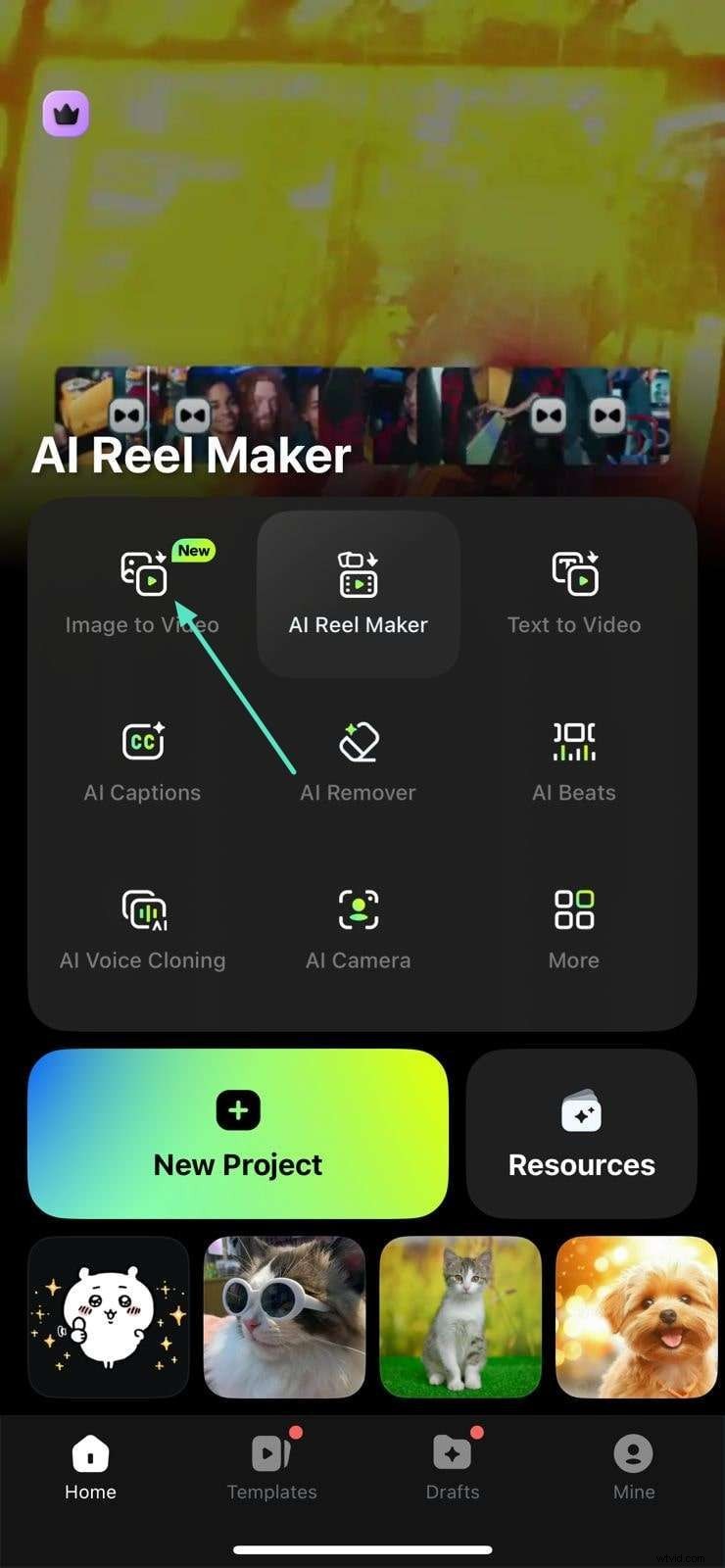Open the cat with sunglasses template
725x1568 pixels.
284,1316
